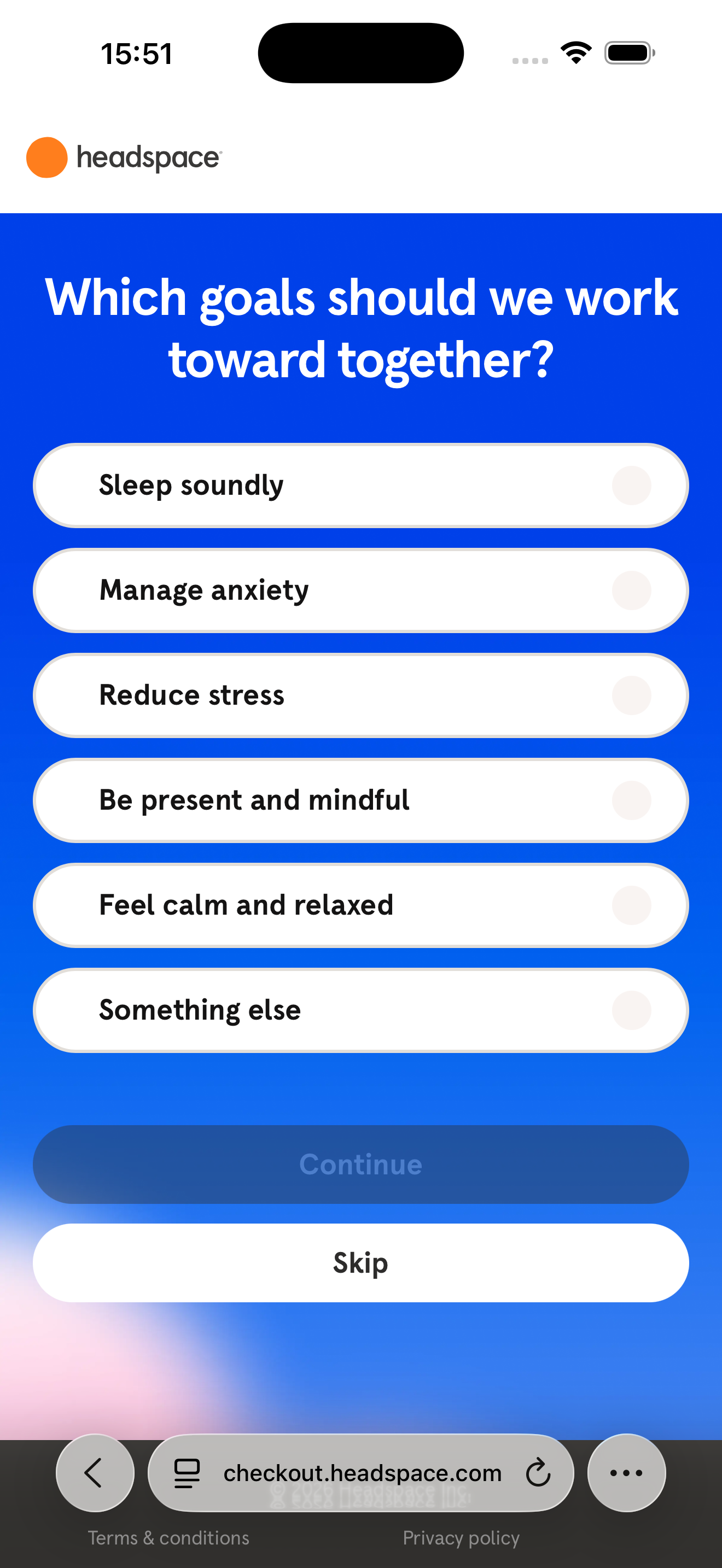The image size is (722, 1568).
Task: Pick the Reduce stress option
Action: tap(360, 695)
